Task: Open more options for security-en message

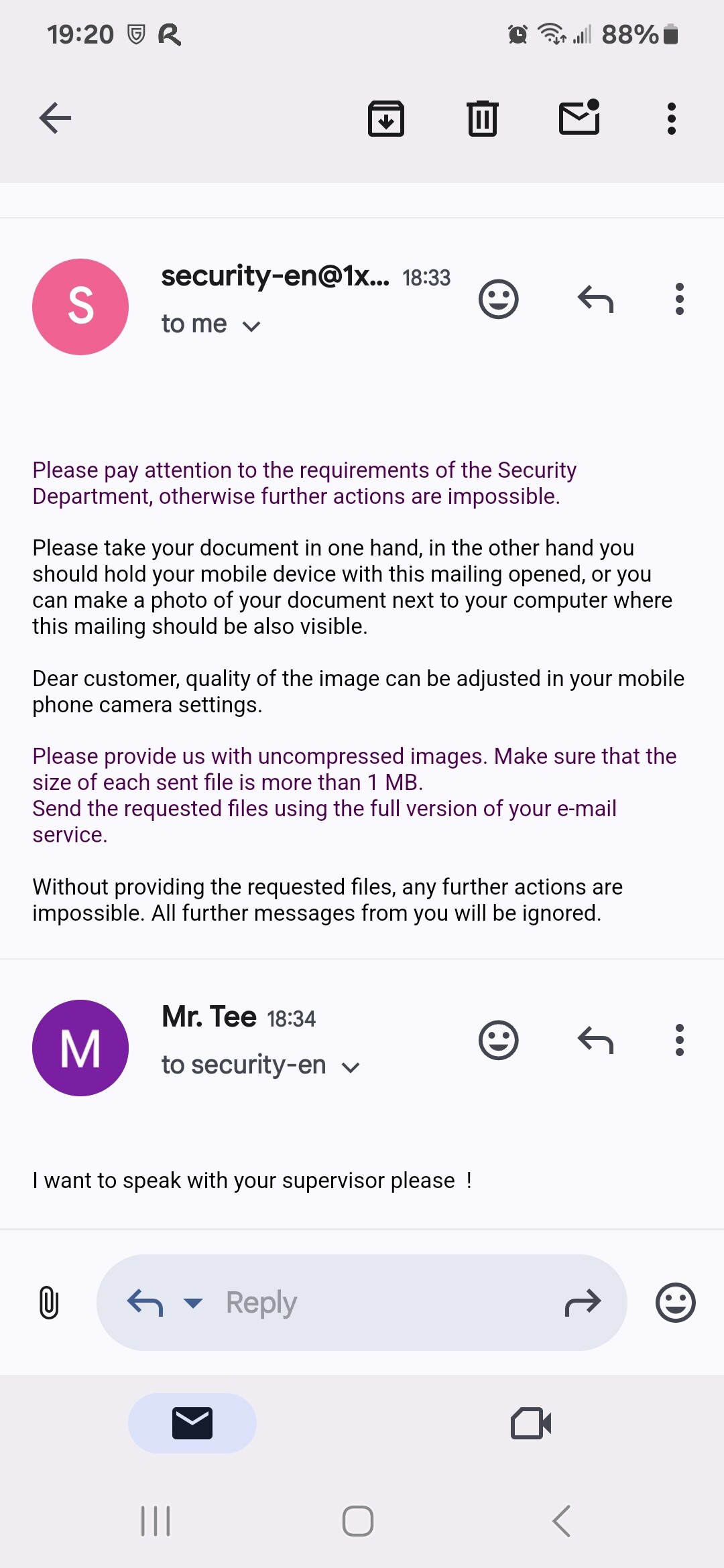Action: click(680, 299)
